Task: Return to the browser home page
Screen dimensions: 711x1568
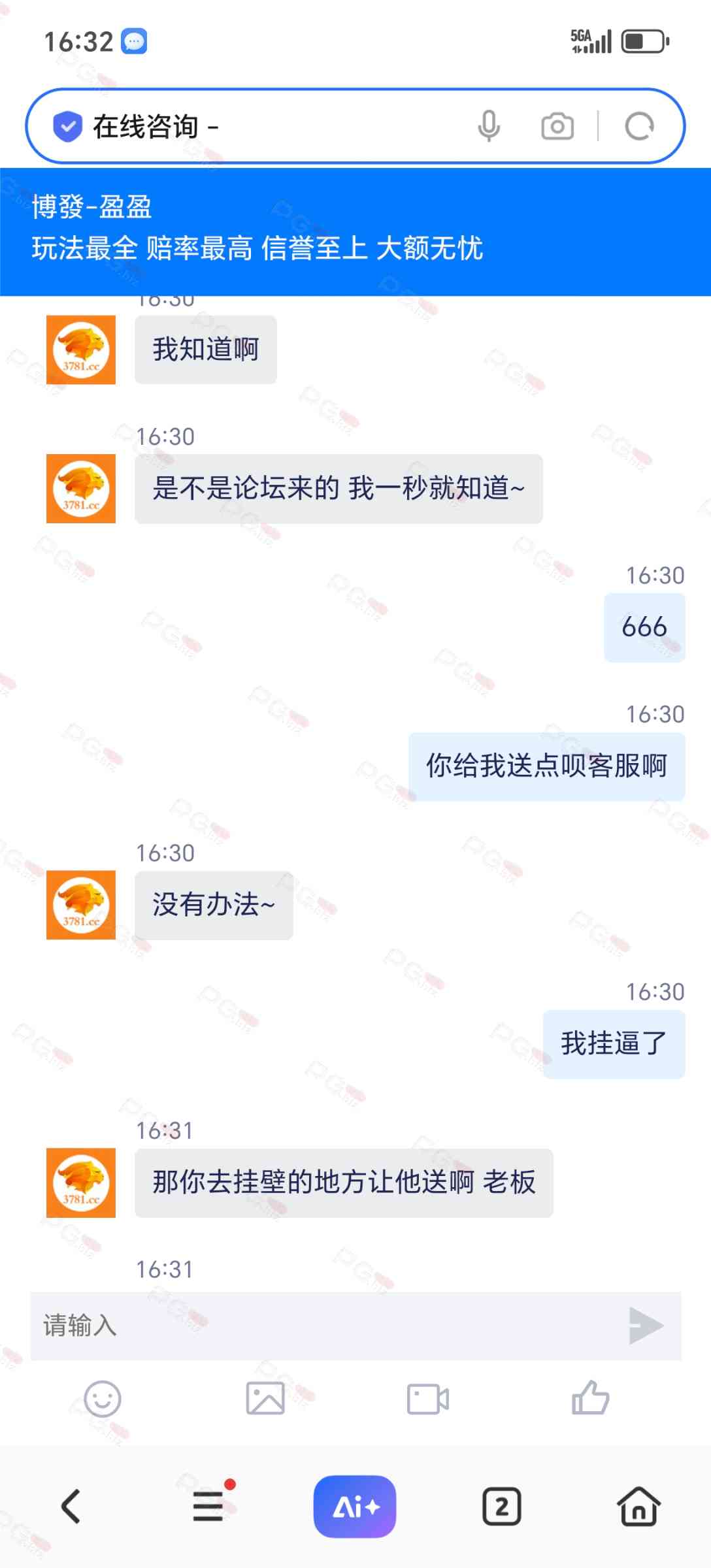Action: (638, 1507)
